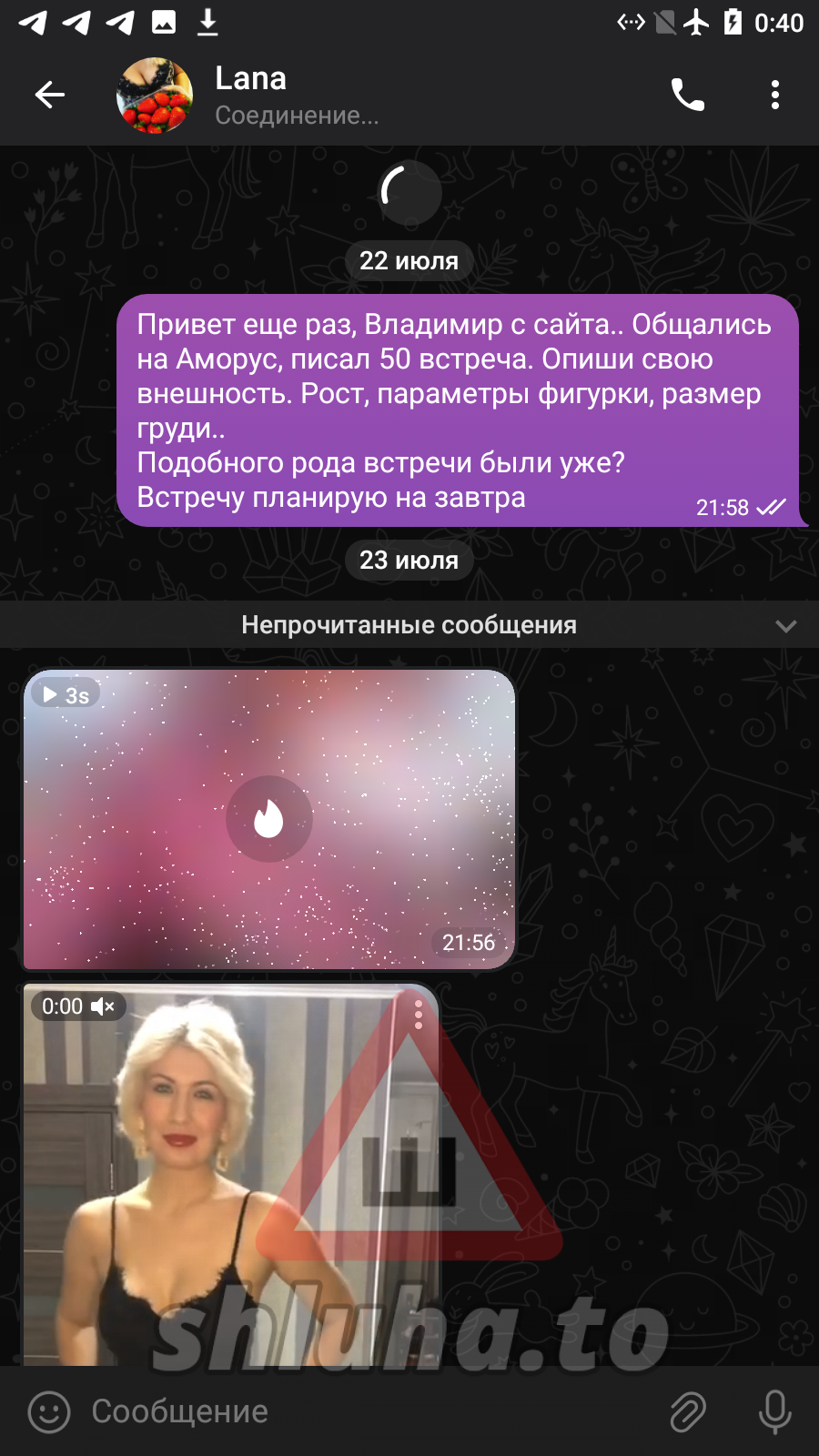The height and width of the screenshot is (1456, 819).
Task: Collapse the unread messages divider chevron
Action: (x=785, y=626)
